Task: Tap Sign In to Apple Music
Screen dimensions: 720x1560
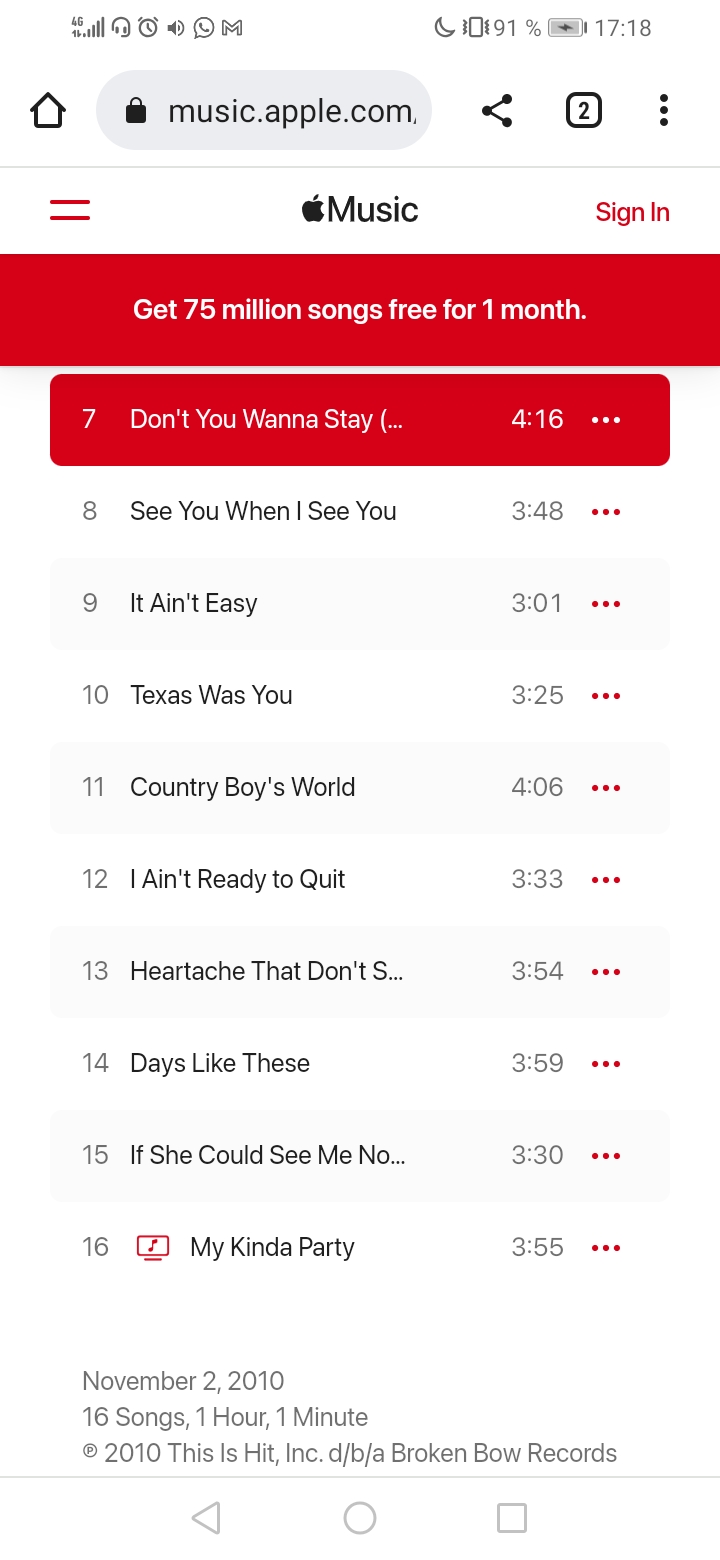Action: click(632, 212)
